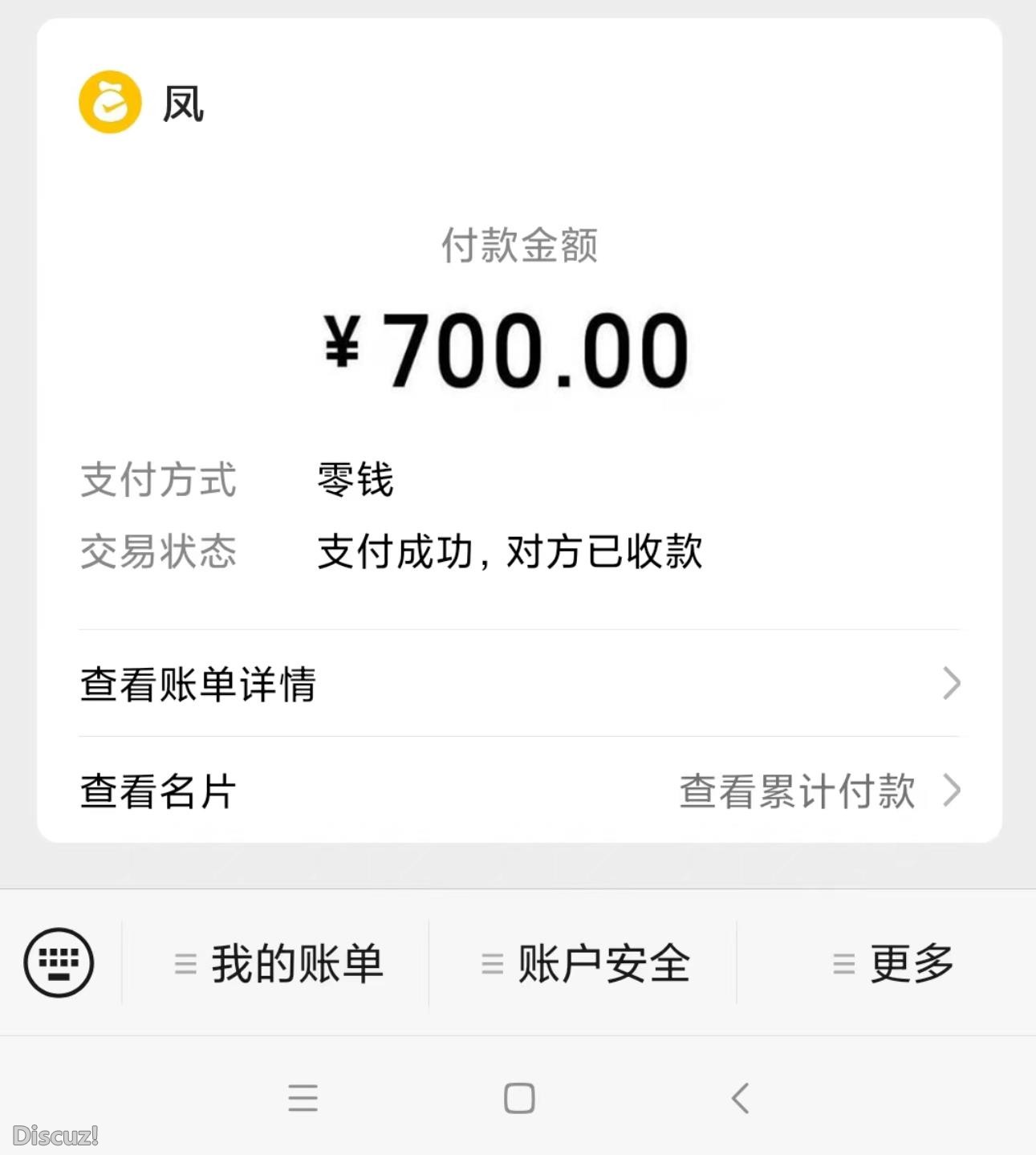Viewport: 1036px width, 1155px height.
Task: View contact card via 查看名片
Action: pos(157,790)
